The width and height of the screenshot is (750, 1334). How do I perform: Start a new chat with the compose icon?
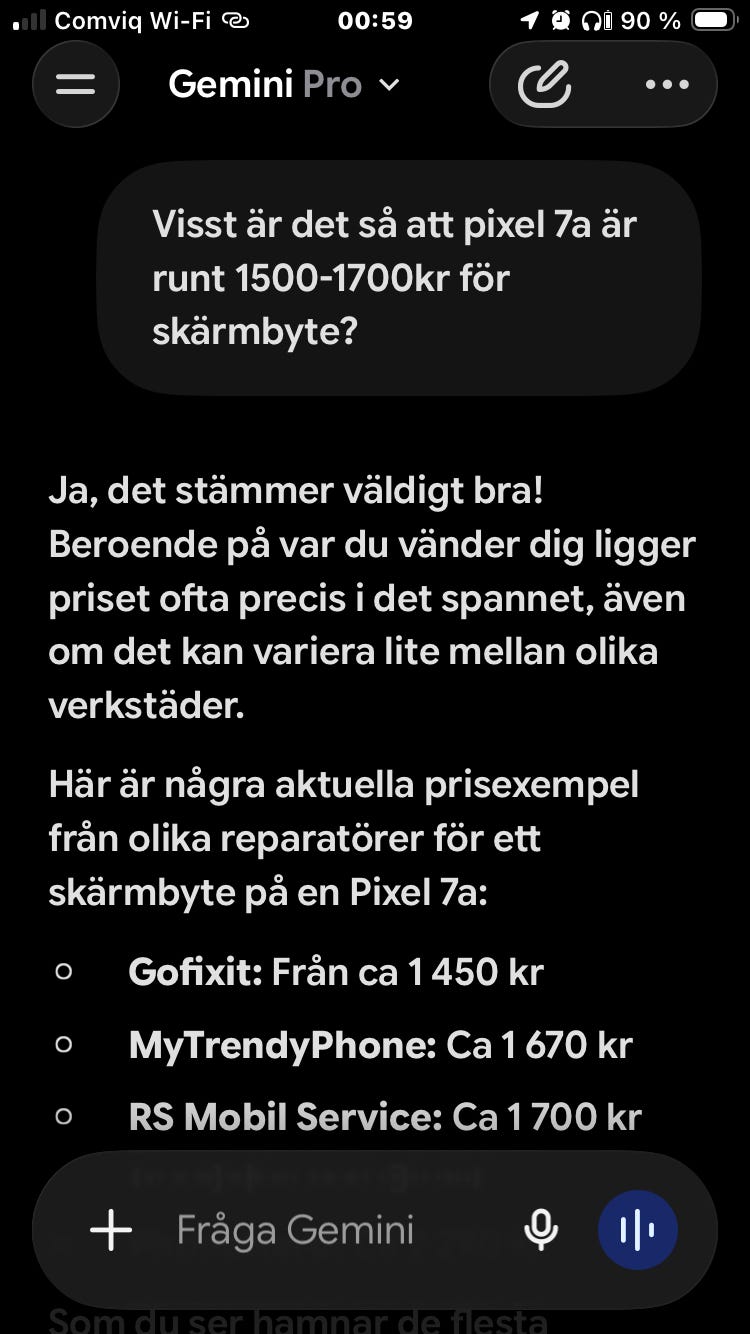[x=545, y=85]
